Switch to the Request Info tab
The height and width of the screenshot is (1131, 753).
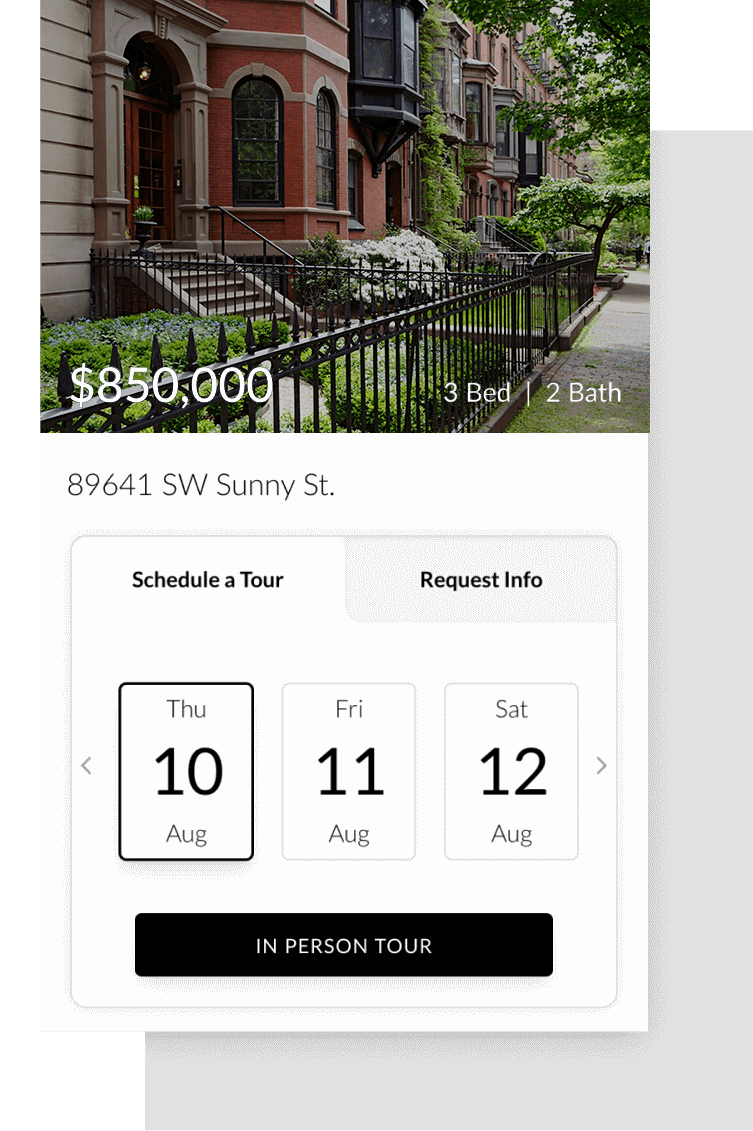click(481, 580)
